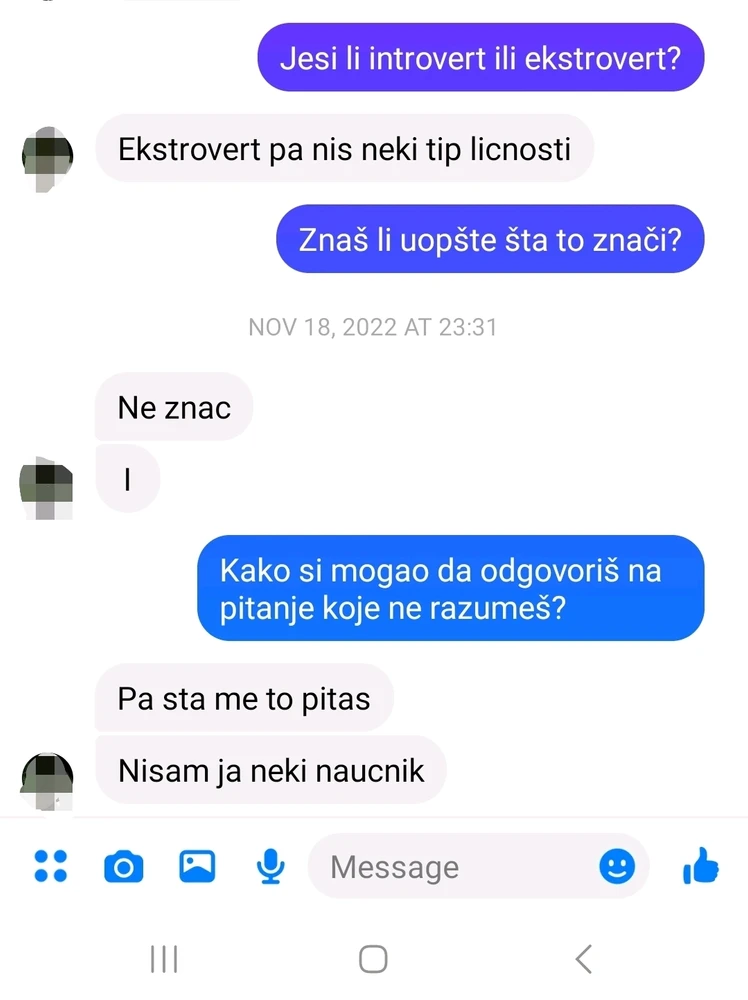Send a thumbs-up like
Viewport: 748px width, 1000px height.
coord(700,866)
